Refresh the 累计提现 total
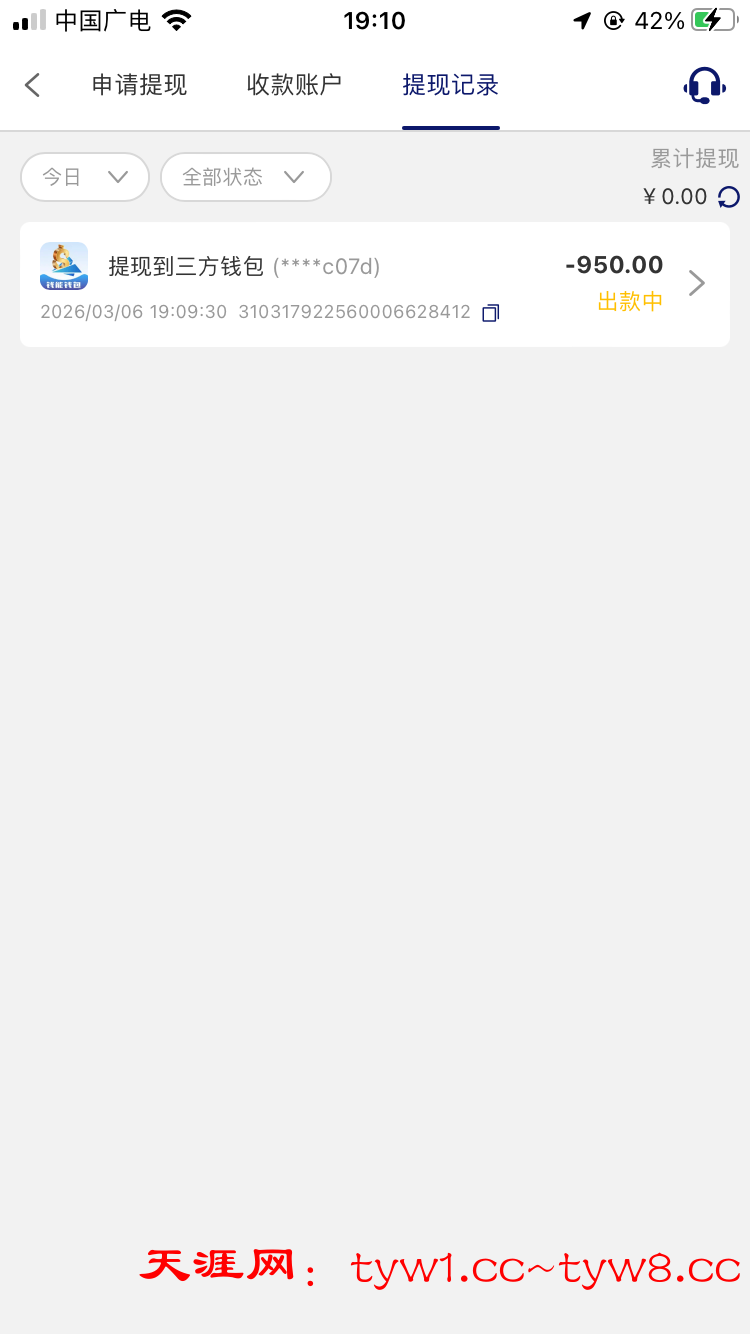This screenshot has height=1334, width=750. pos(729,197)
